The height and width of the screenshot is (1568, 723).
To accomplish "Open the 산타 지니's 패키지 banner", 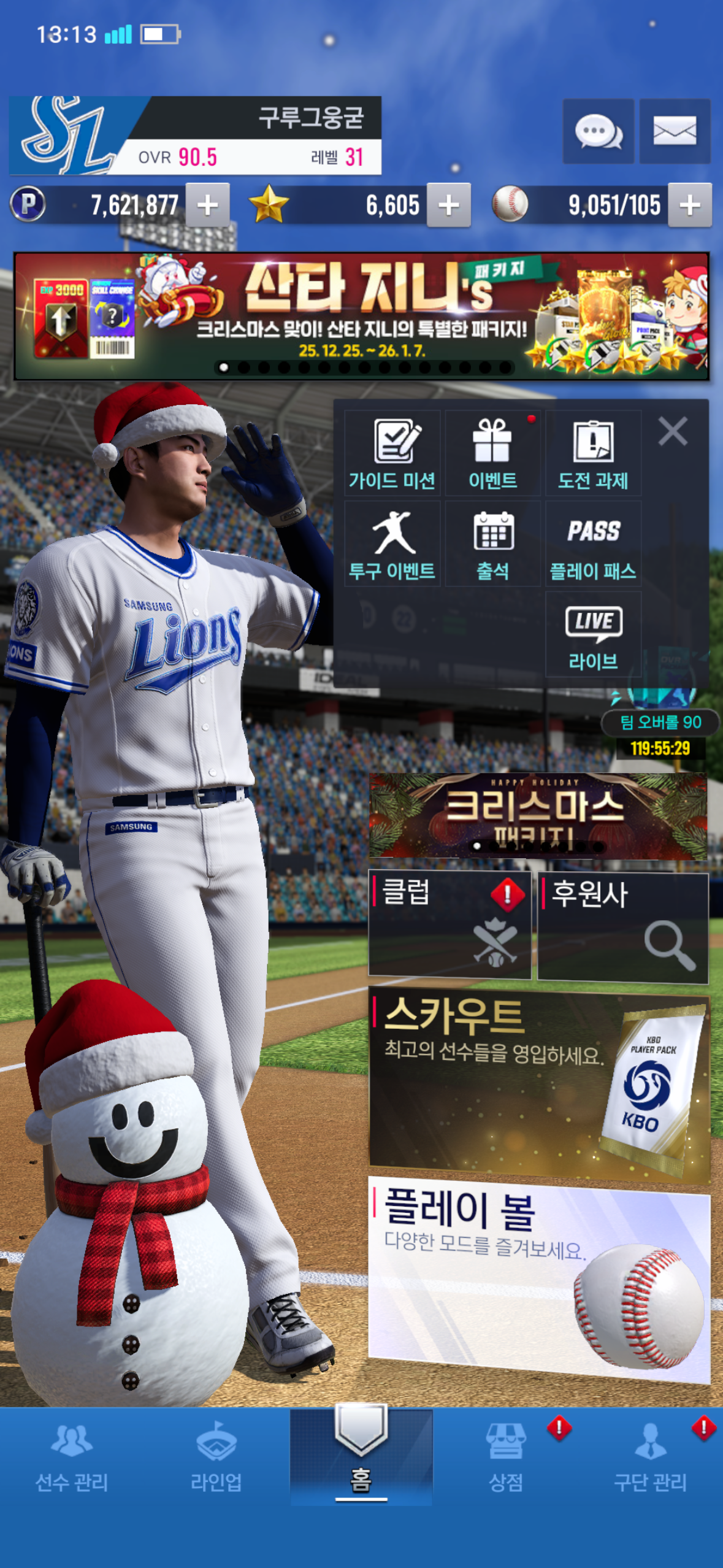I will tap(361, 316).
